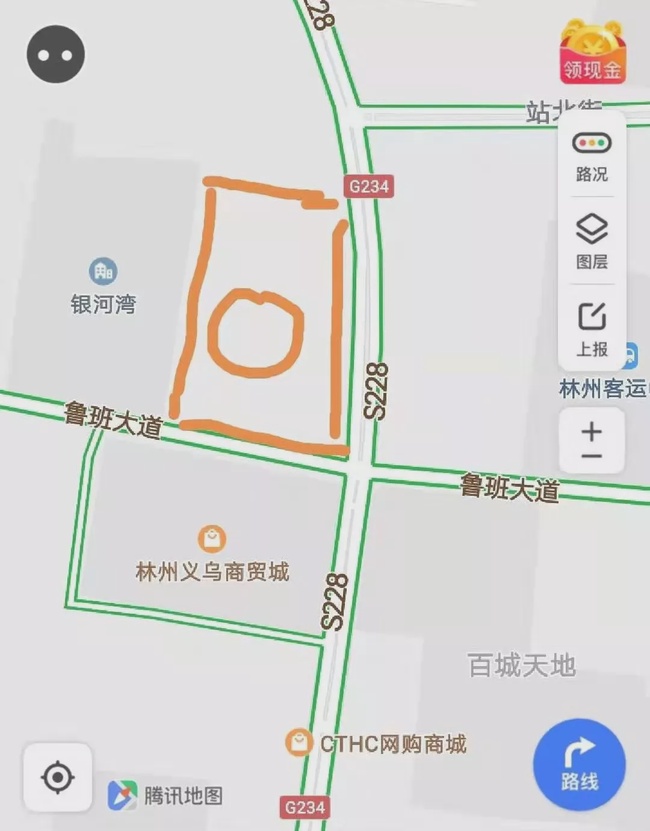Open 路线 route planning
The width and height of the screenshot is (650, 831).
[x=579, y=765]
